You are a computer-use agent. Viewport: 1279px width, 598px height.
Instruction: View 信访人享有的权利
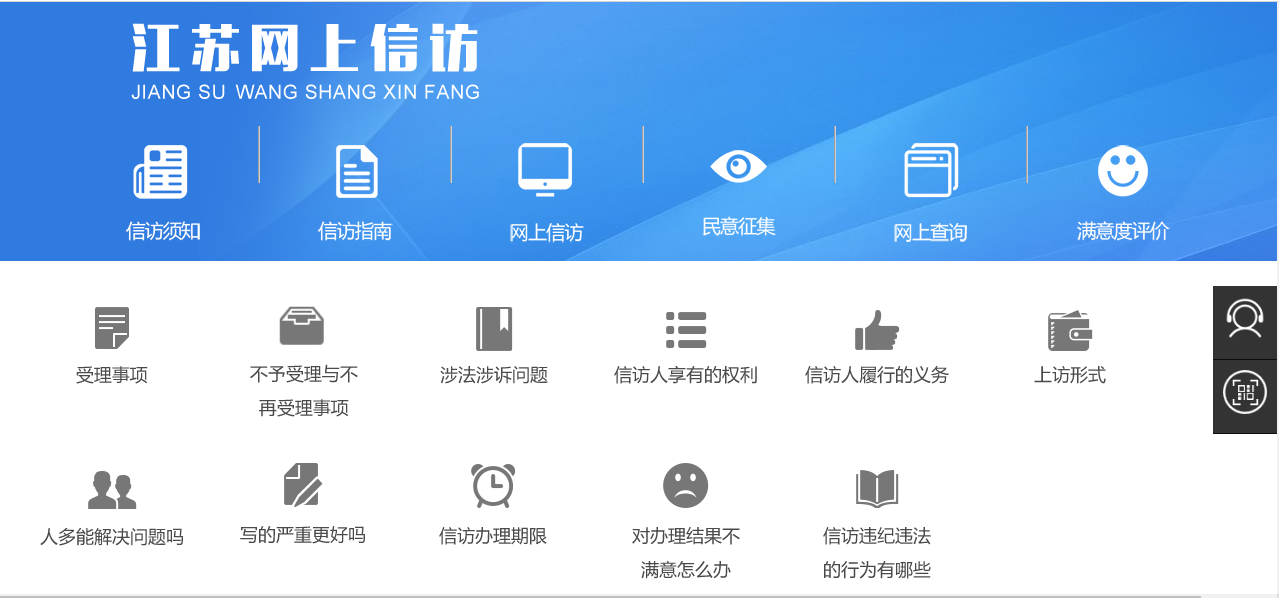point(686,347)
